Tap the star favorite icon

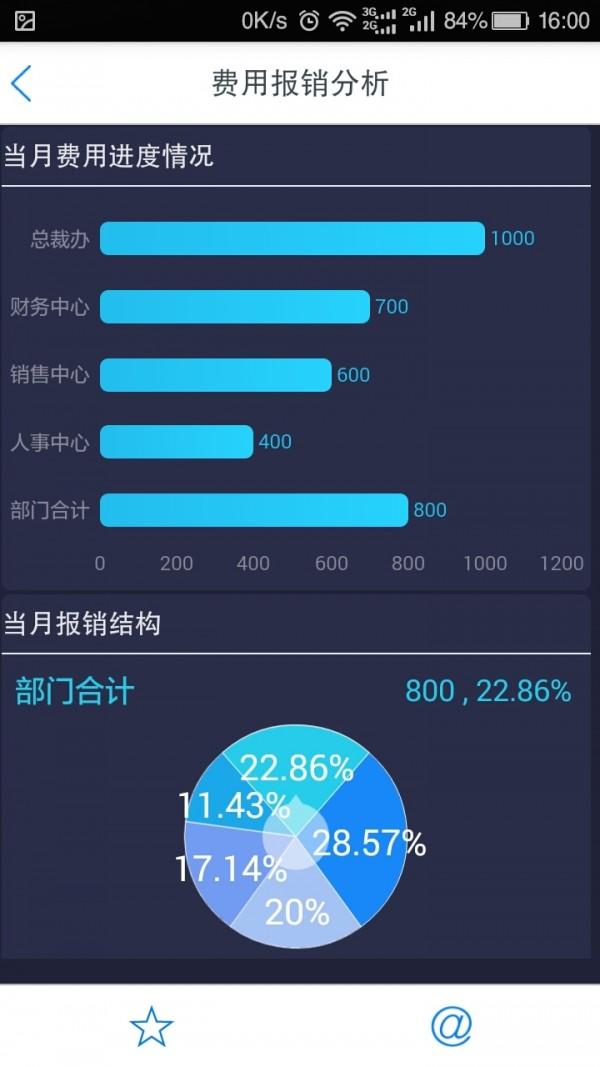click(x=151, y=1026)
